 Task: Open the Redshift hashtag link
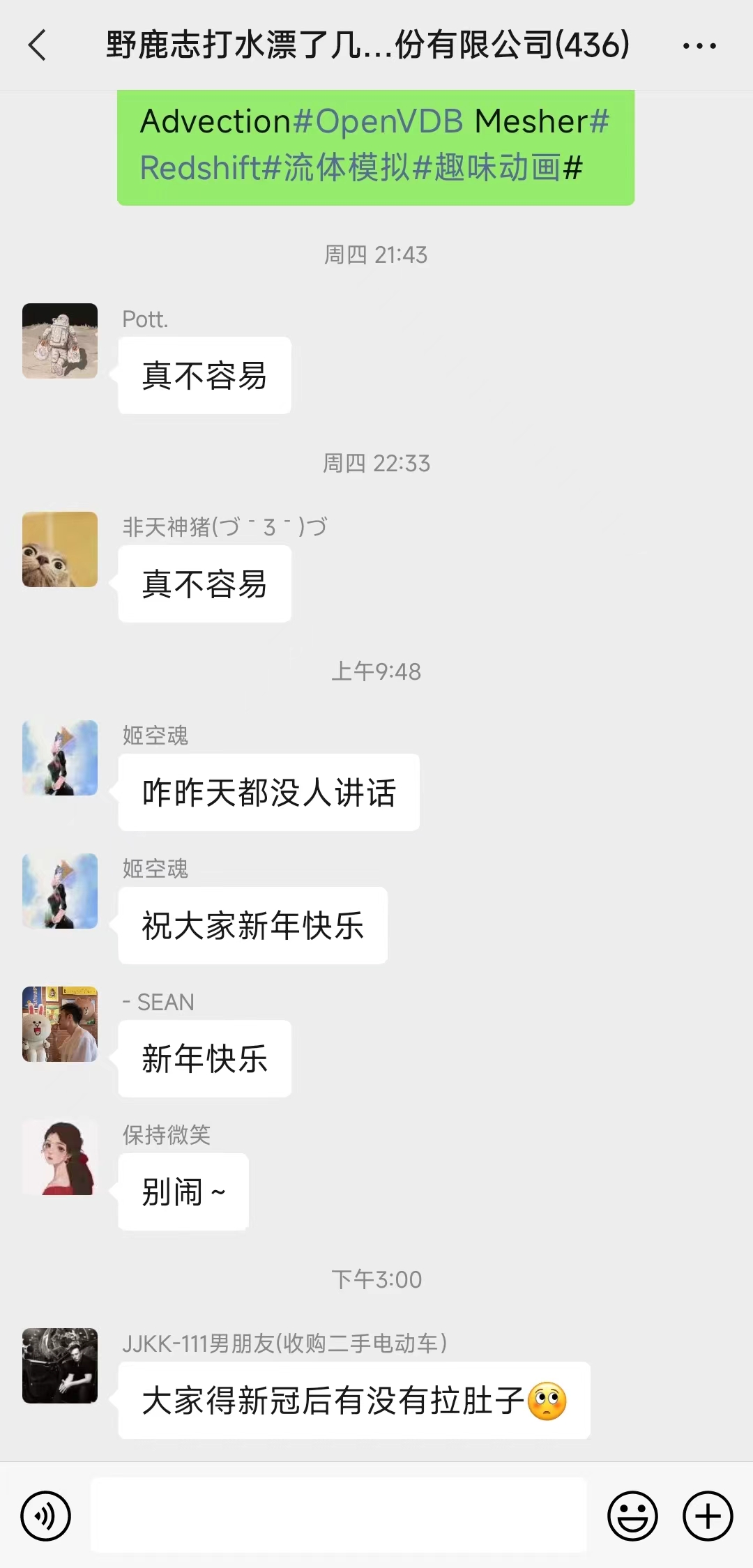click(200, 168)
